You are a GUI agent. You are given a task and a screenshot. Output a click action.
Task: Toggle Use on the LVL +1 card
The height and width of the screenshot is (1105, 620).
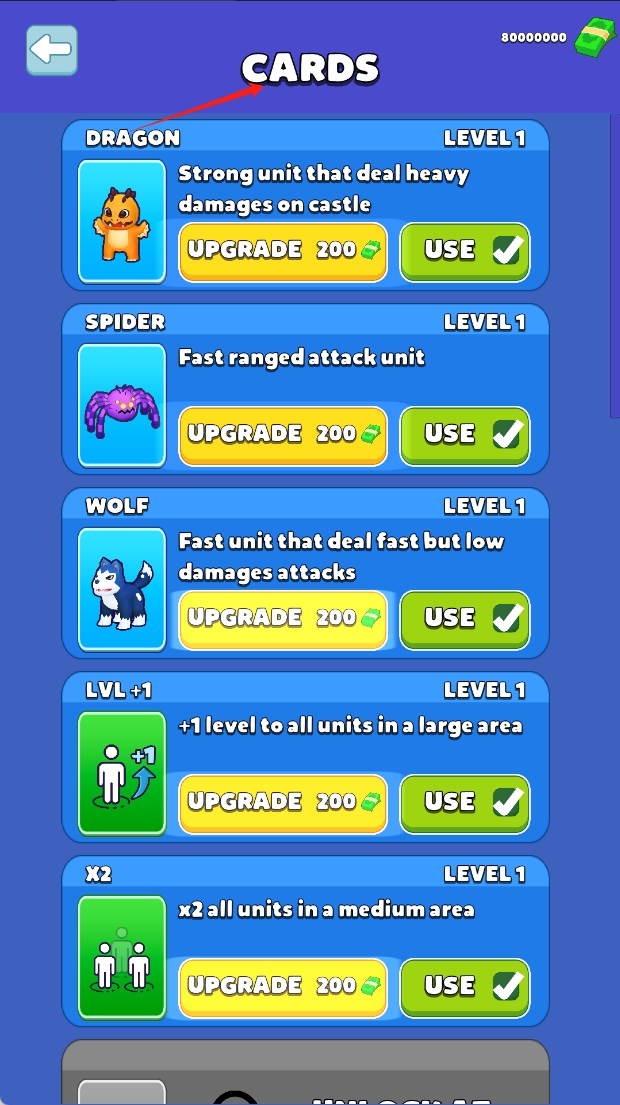465,803
